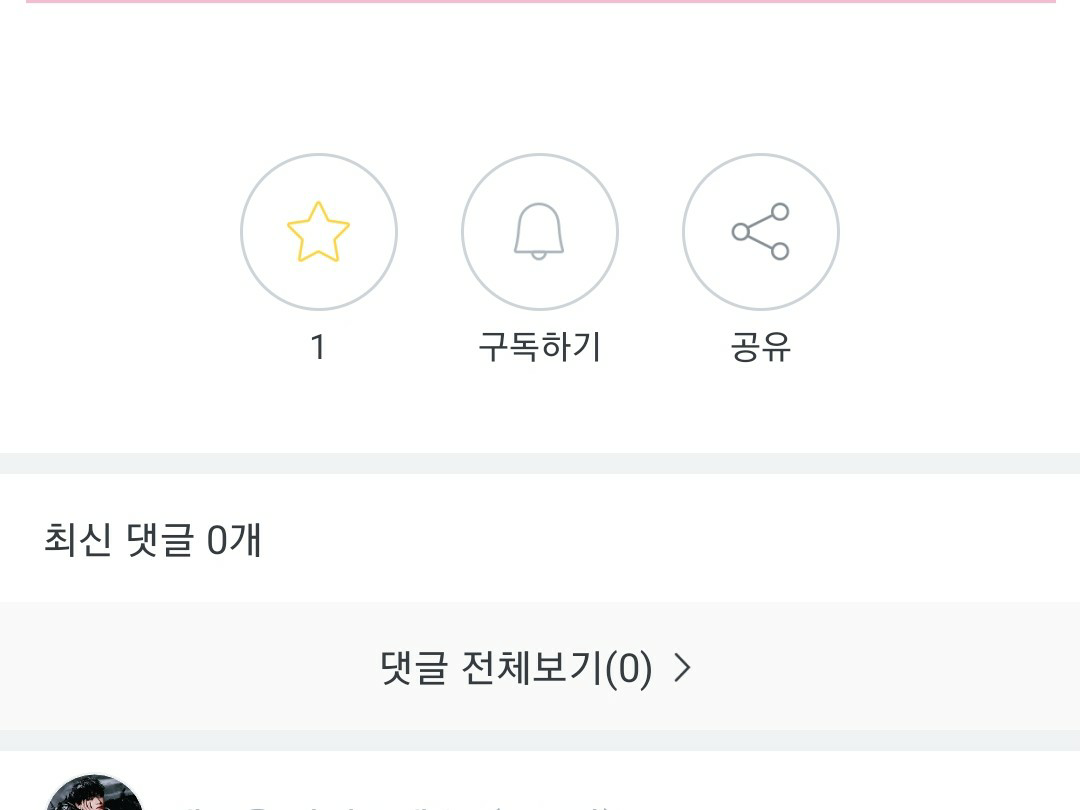The height and width of the screenshot is (810, 1080).
Task: Open the author's profile picture
Action: [x=94, y=792]
